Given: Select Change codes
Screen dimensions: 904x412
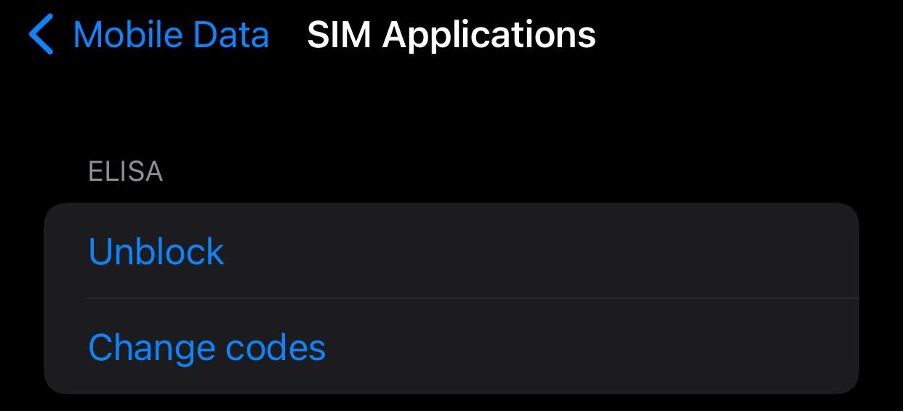Looking at the screenshot, I should [207, 347].
